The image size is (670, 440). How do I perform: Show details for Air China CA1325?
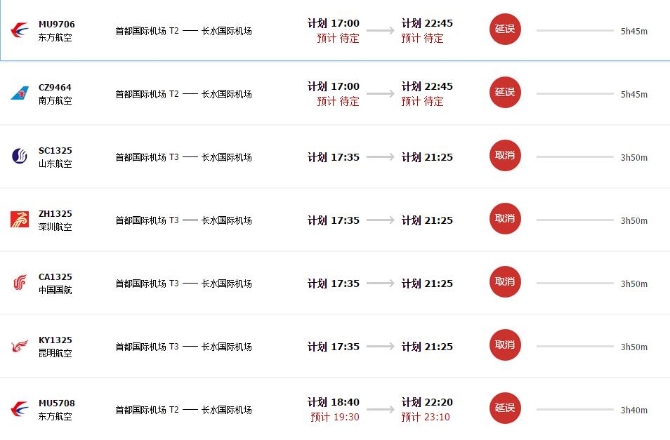[x=56, y=277]
